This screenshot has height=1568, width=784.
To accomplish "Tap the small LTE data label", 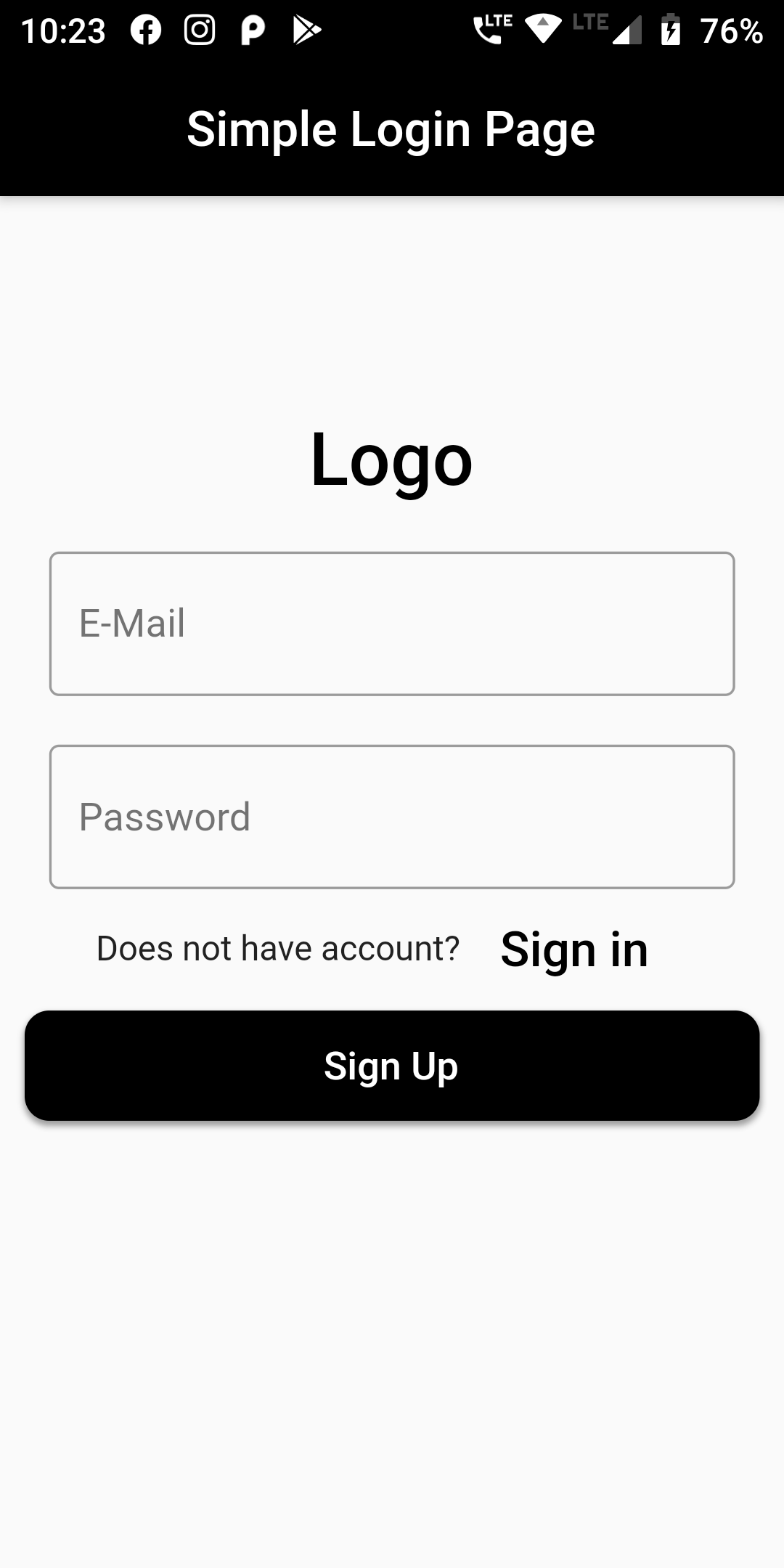I will click(589, 22).
